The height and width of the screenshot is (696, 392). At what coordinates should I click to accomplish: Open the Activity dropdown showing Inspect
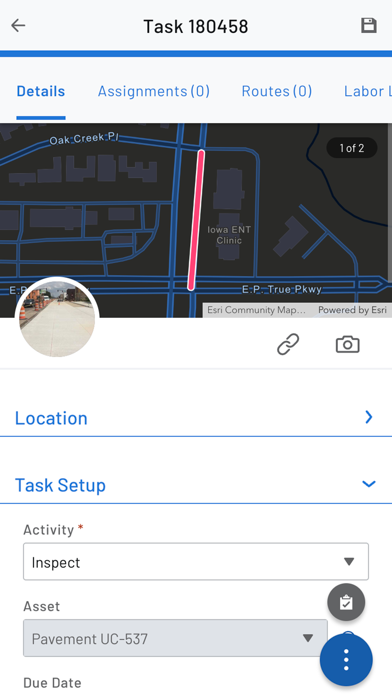click(196, 562)
